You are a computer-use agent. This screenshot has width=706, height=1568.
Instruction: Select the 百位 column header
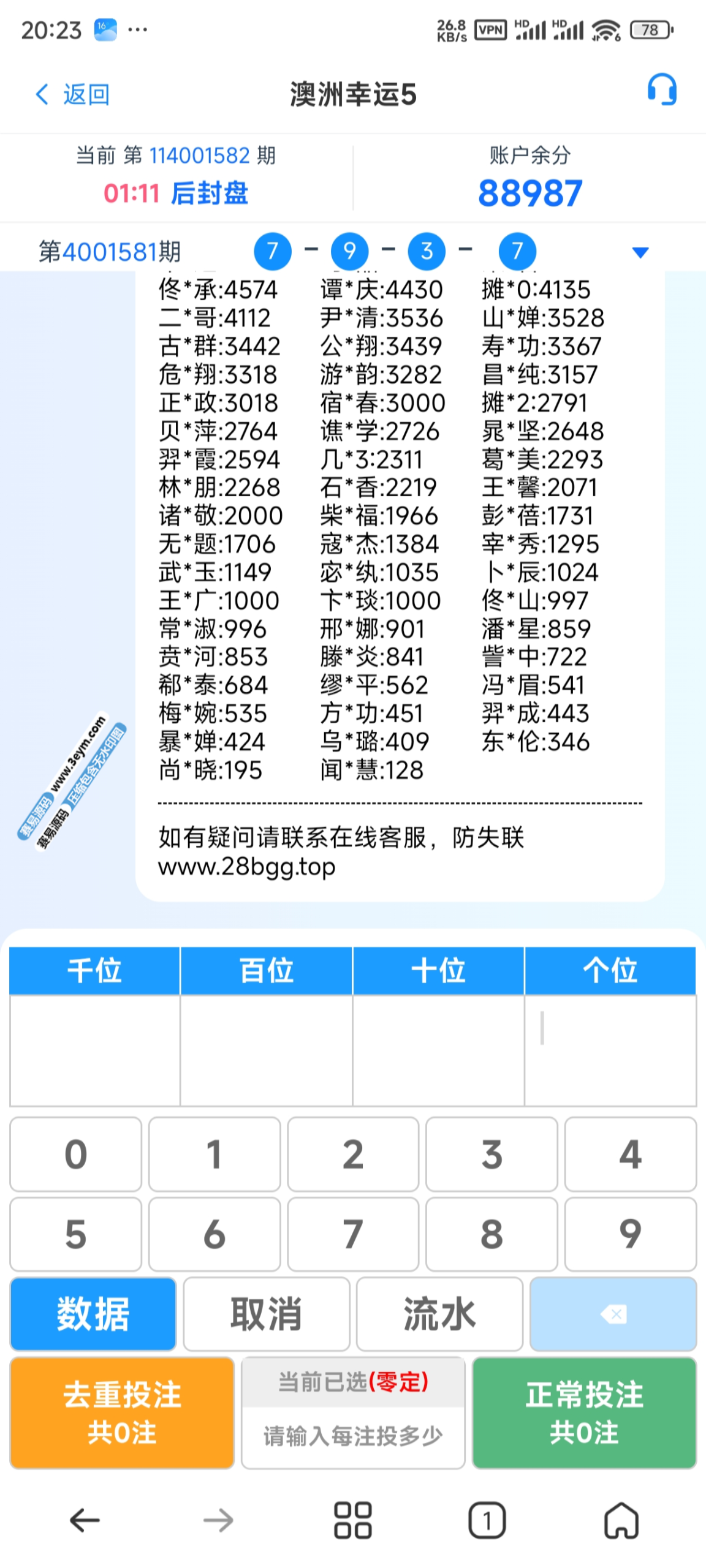pos(266,970)
